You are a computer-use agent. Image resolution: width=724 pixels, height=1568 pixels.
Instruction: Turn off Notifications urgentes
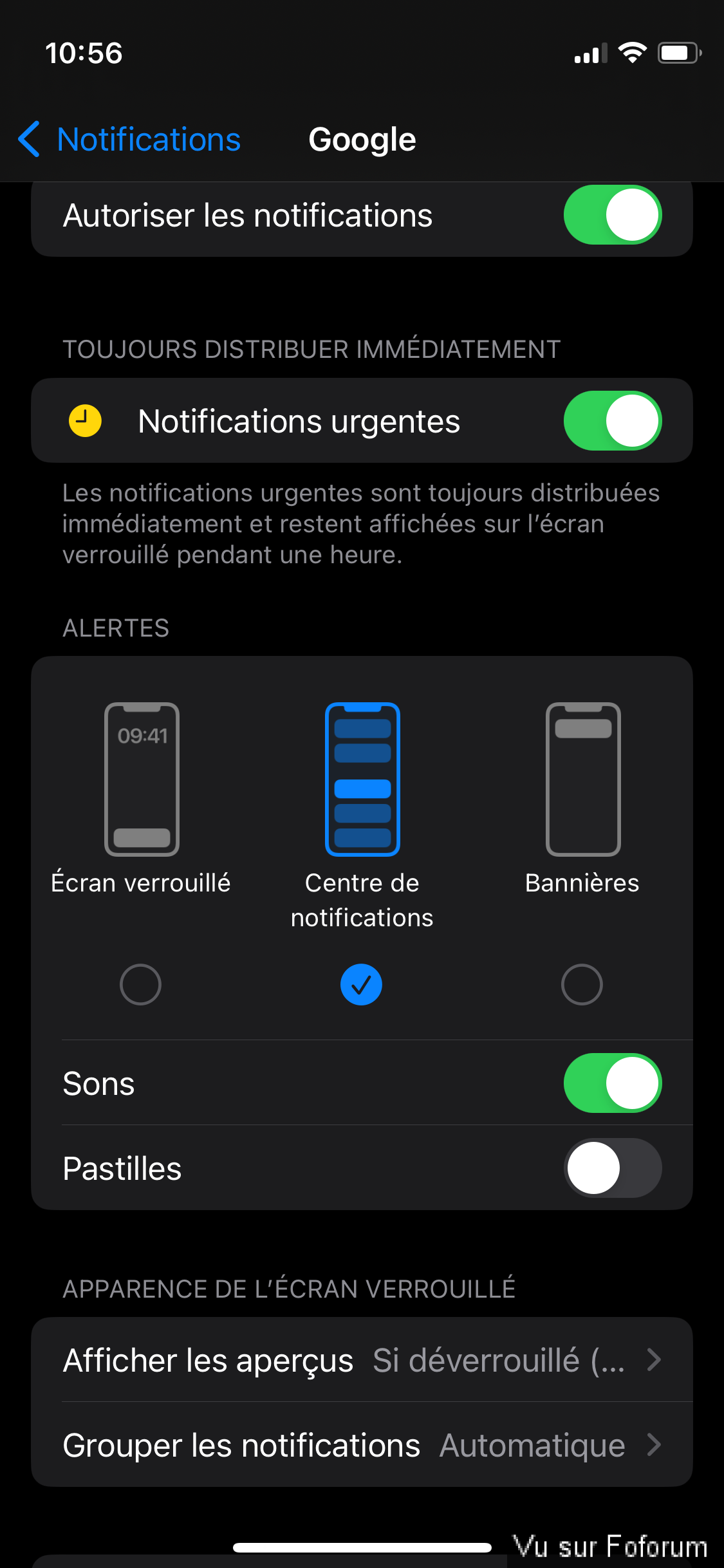coord(612,421)
